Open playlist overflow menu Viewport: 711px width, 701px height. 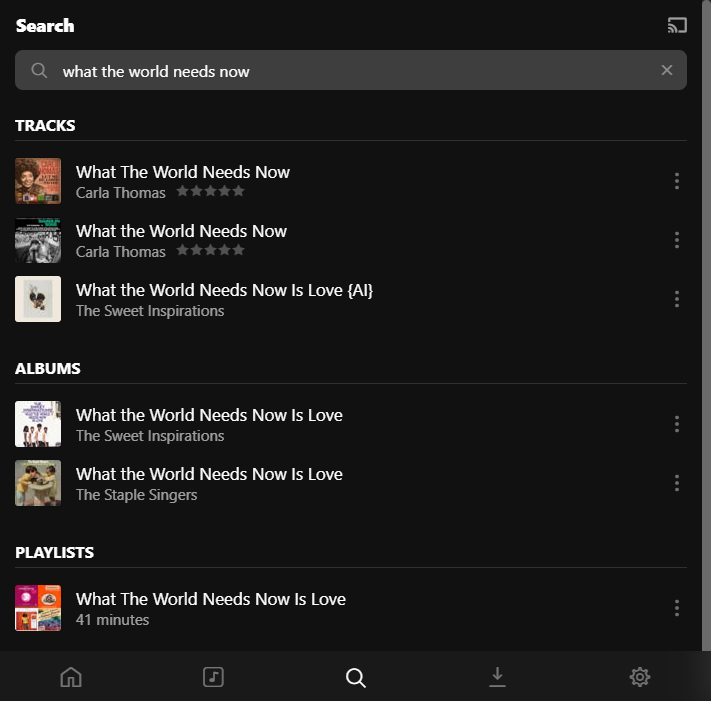(677, 608)
